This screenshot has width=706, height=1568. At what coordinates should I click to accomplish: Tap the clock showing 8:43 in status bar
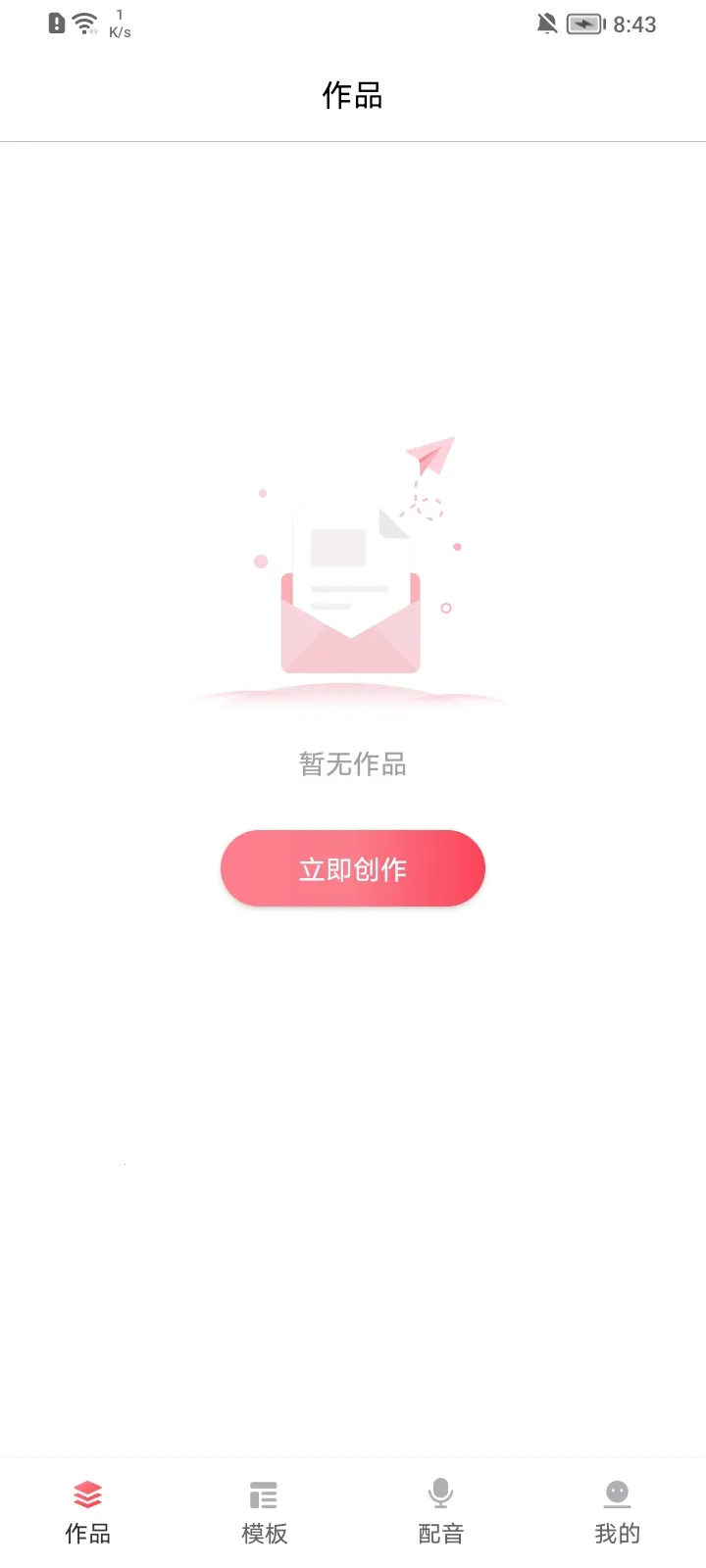click(x=632, y=24)
